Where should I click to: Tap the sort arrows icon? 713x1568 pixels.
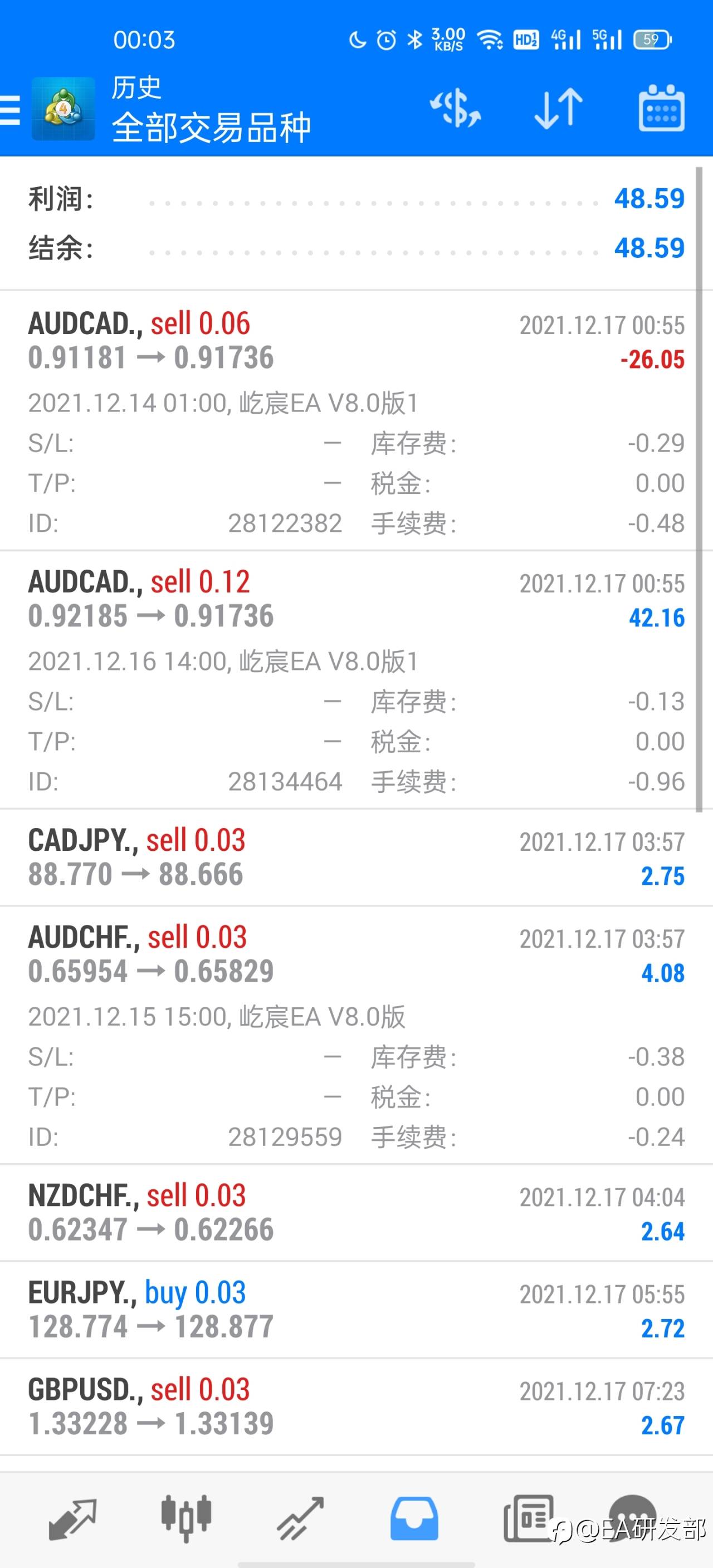558,109
